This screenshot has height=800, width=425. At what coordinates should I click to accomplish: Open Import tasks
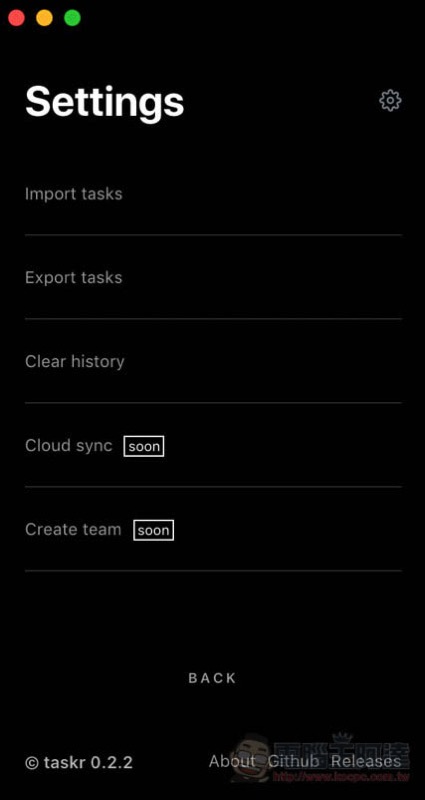coord(213,194)
